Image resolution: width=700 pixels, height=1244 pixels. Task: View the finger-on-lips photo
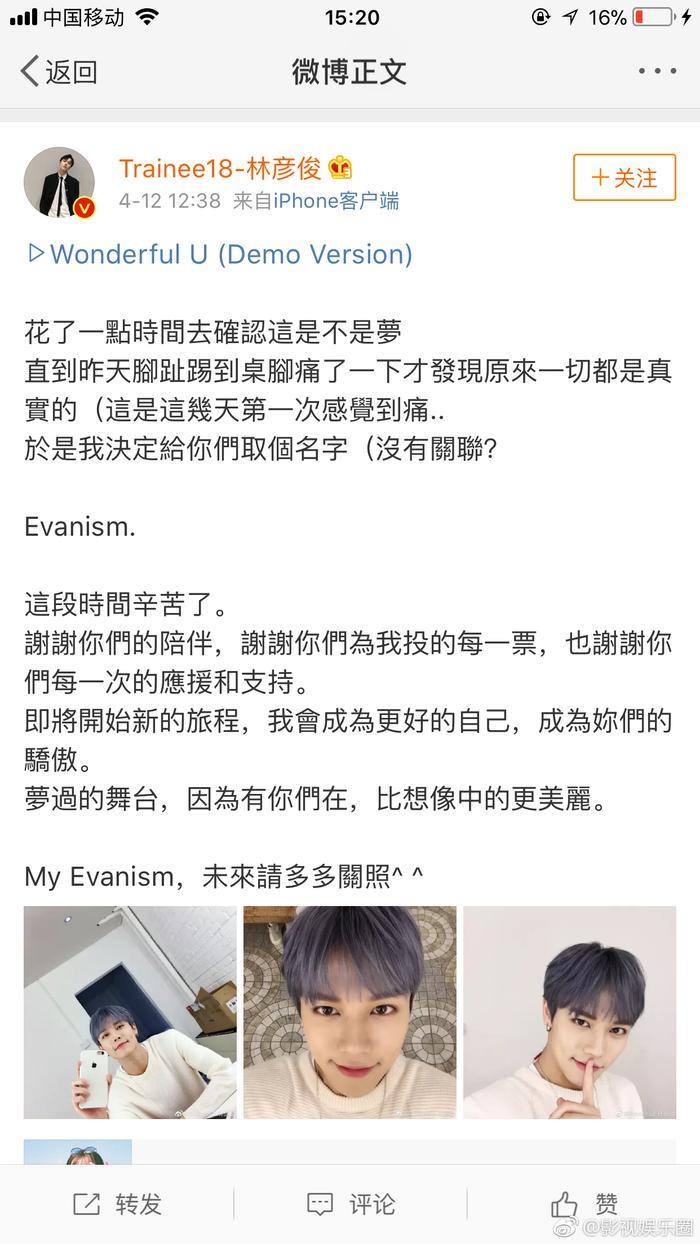(569, 1012)
